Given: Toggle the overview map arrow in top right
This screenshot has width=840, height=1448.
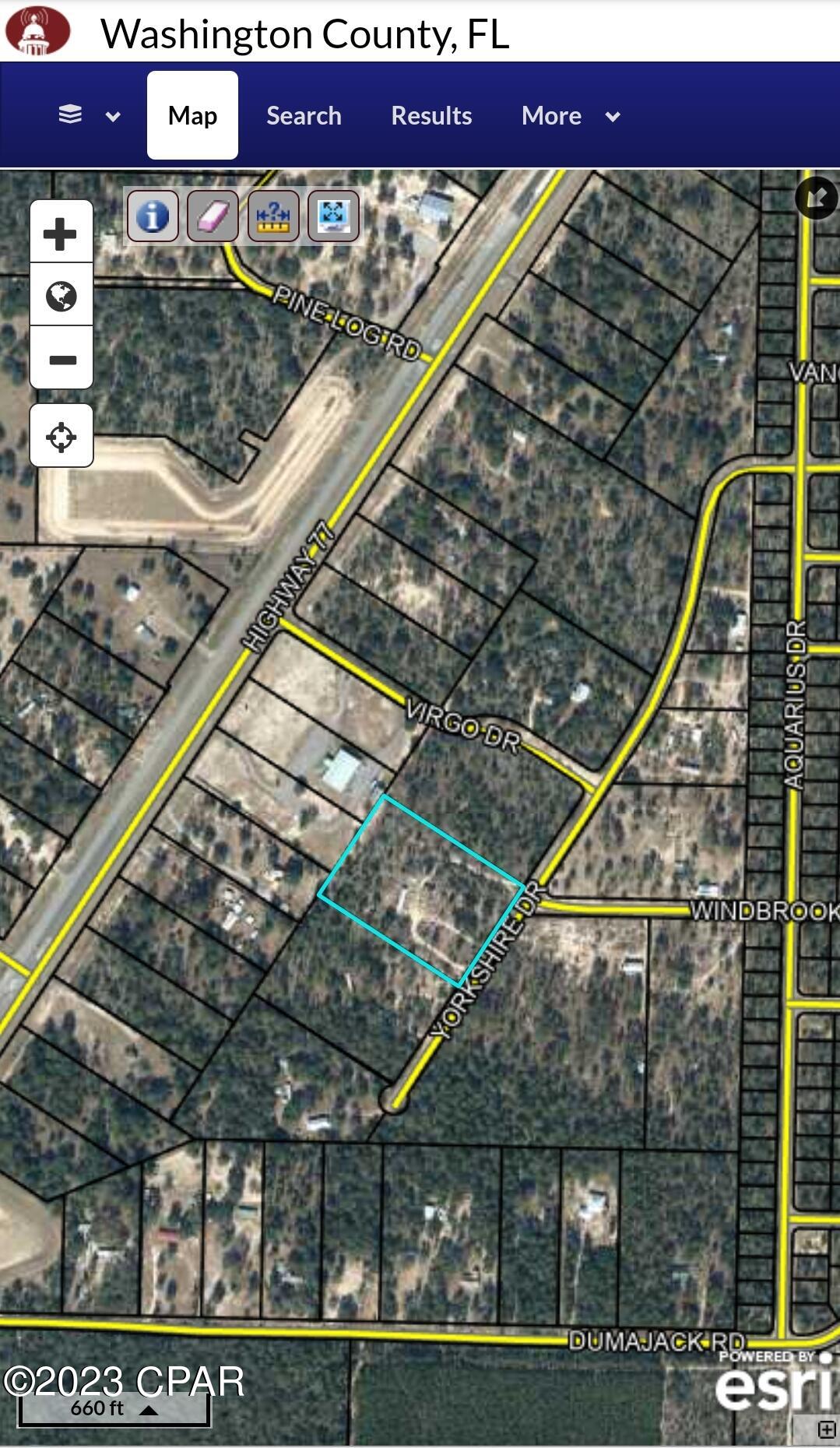Looking at the screenshot, I should click(816, 199).
